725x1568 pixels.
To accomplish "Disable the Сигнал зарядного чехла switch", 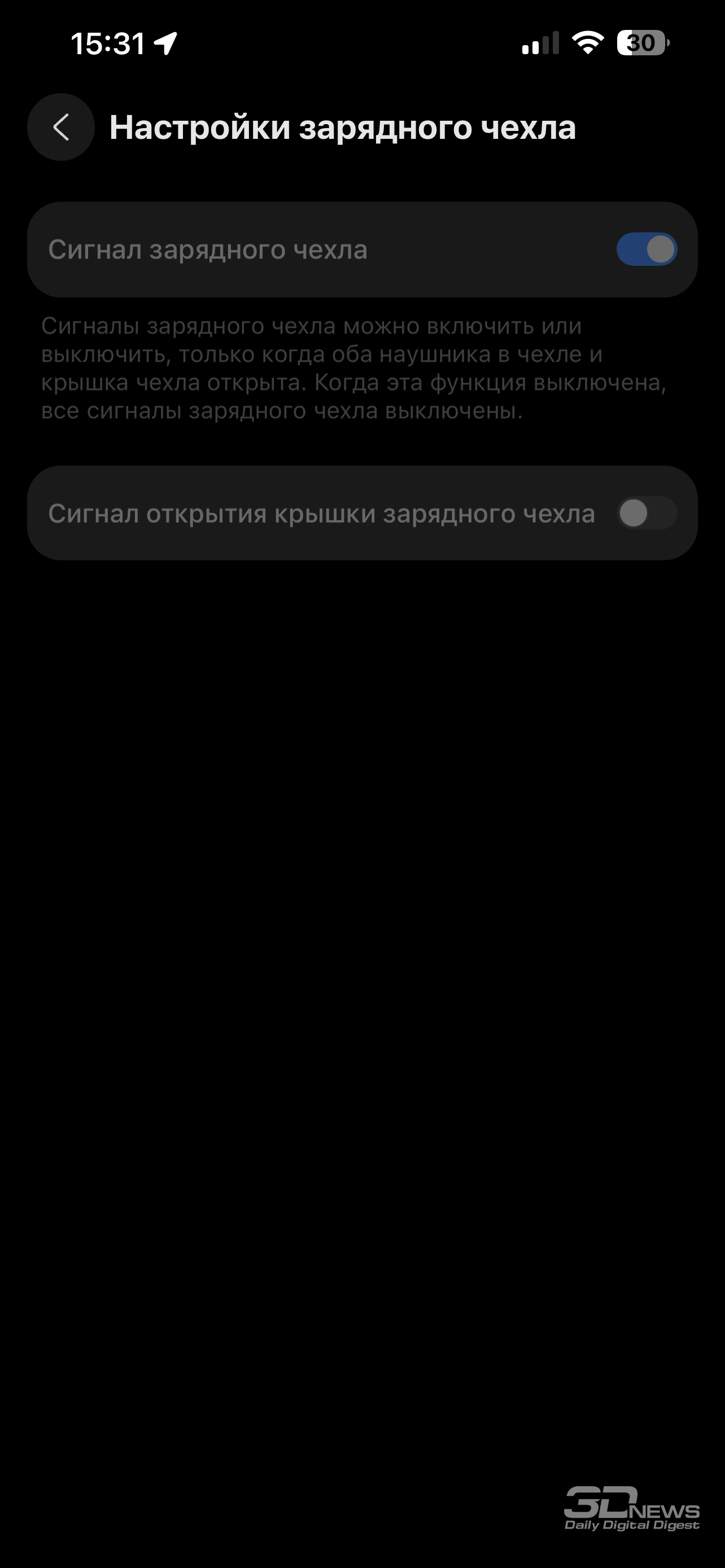I will (647, 249).
